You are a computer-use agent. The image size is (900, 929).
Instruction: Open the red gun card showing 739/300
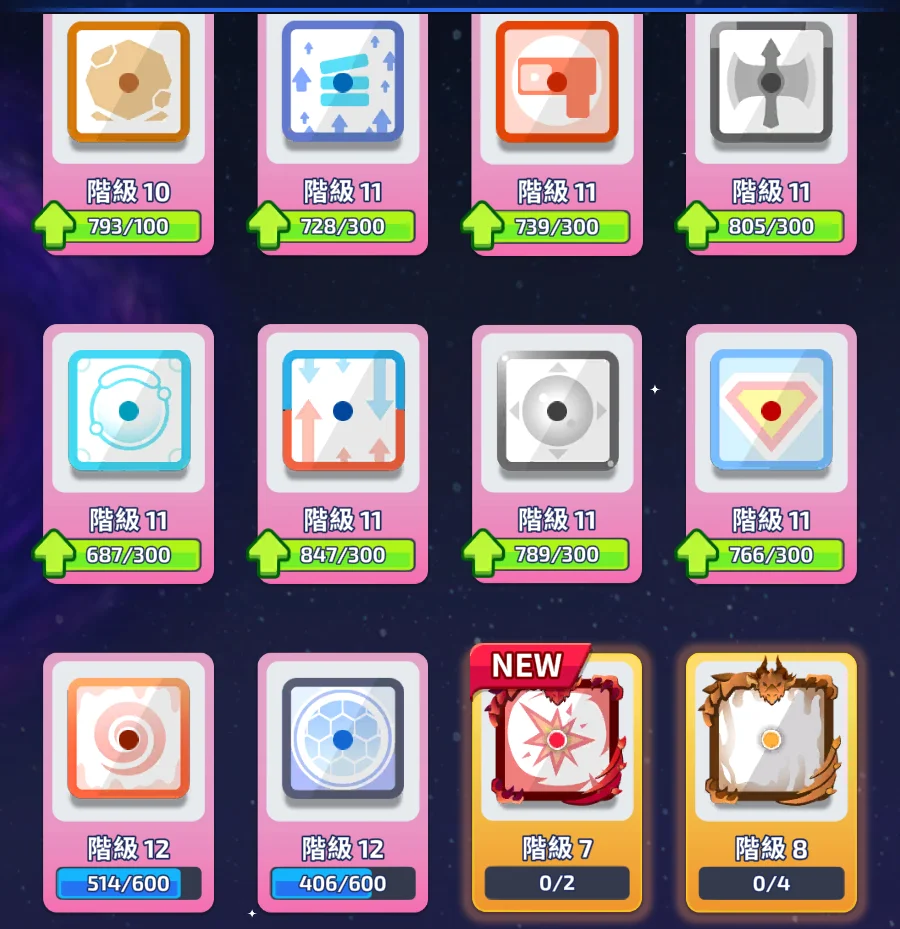557,85
